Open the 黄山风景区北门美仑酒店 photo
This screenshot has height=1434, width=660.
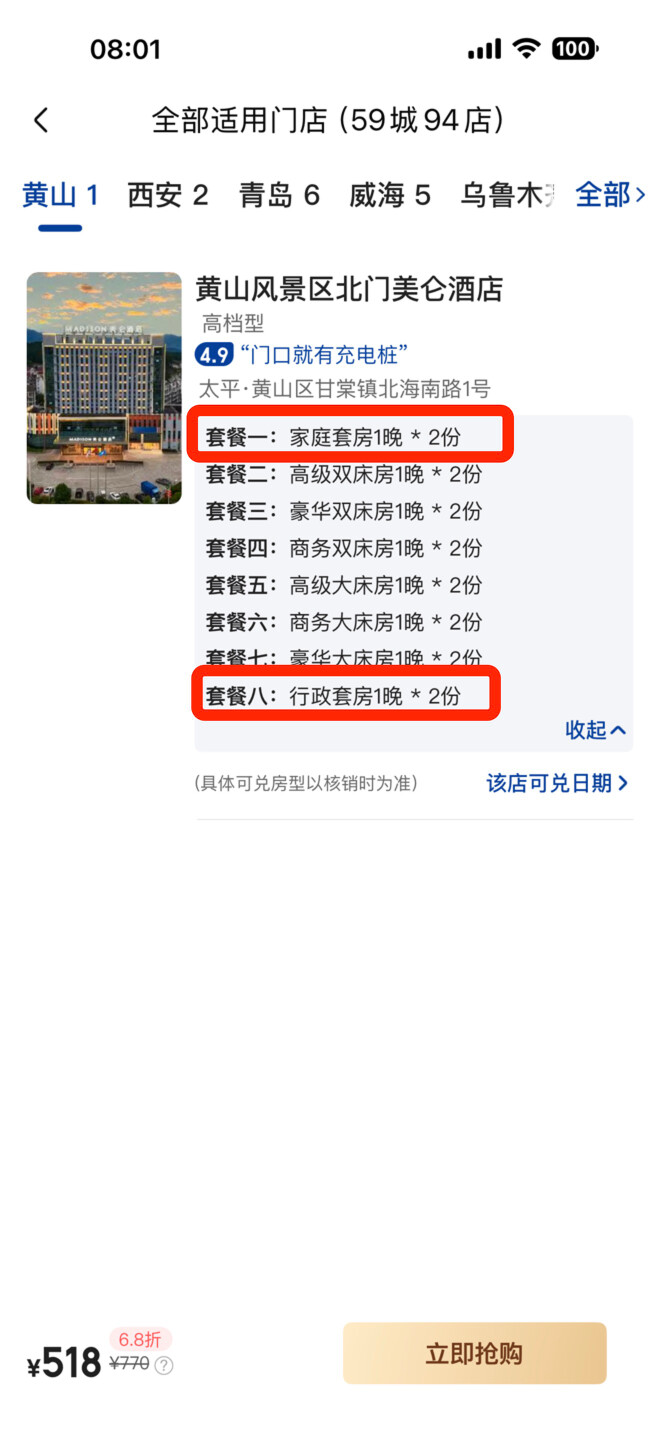click(104, 387)
